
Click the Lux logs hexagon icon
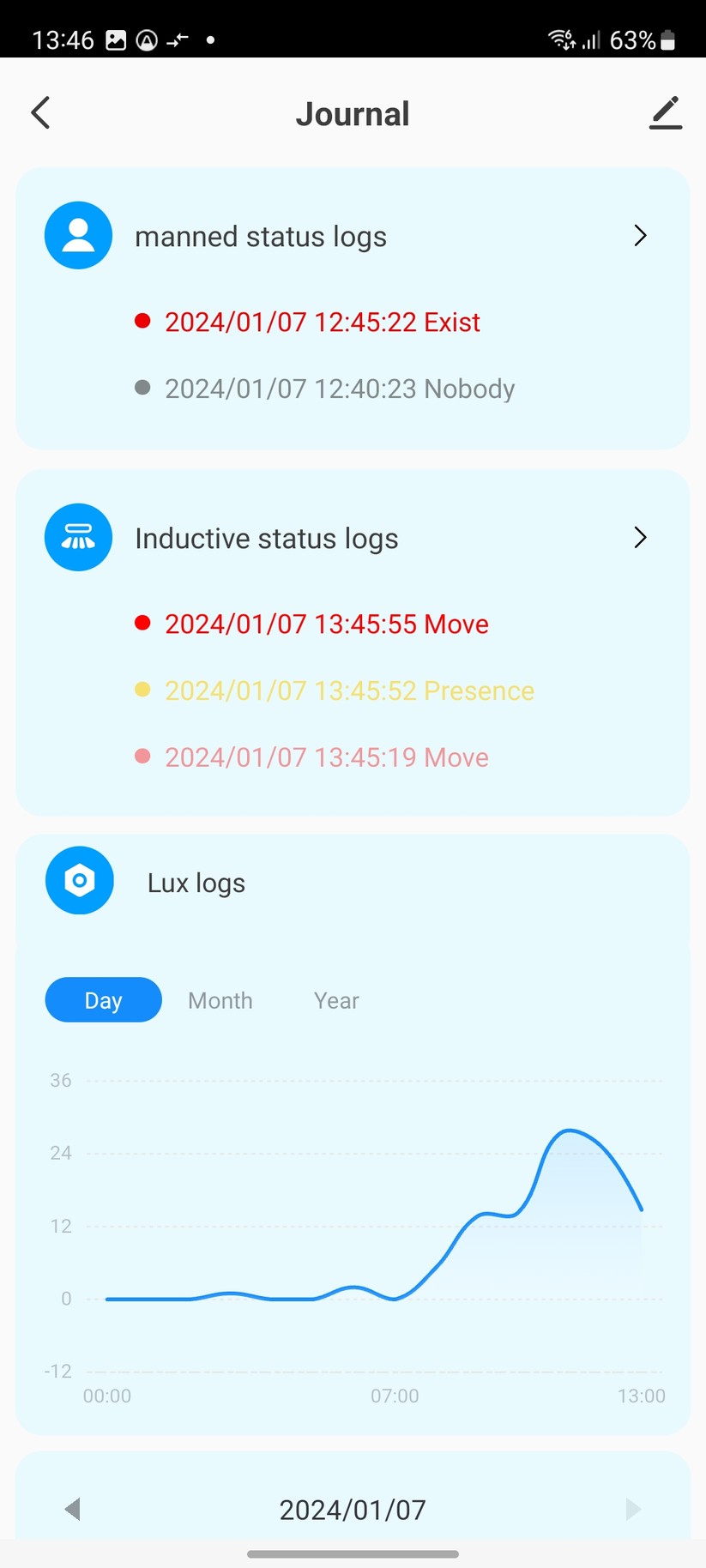(79, 881)
